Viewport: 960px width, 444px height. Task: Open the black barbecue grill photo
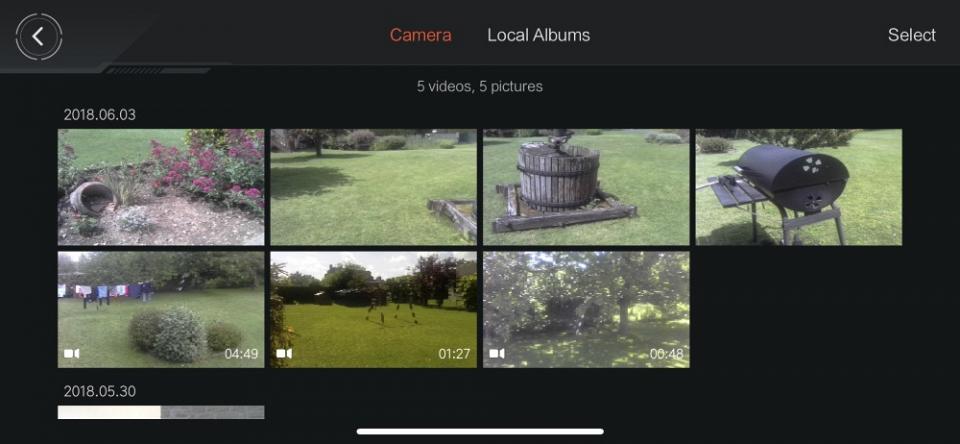(798, 187)
